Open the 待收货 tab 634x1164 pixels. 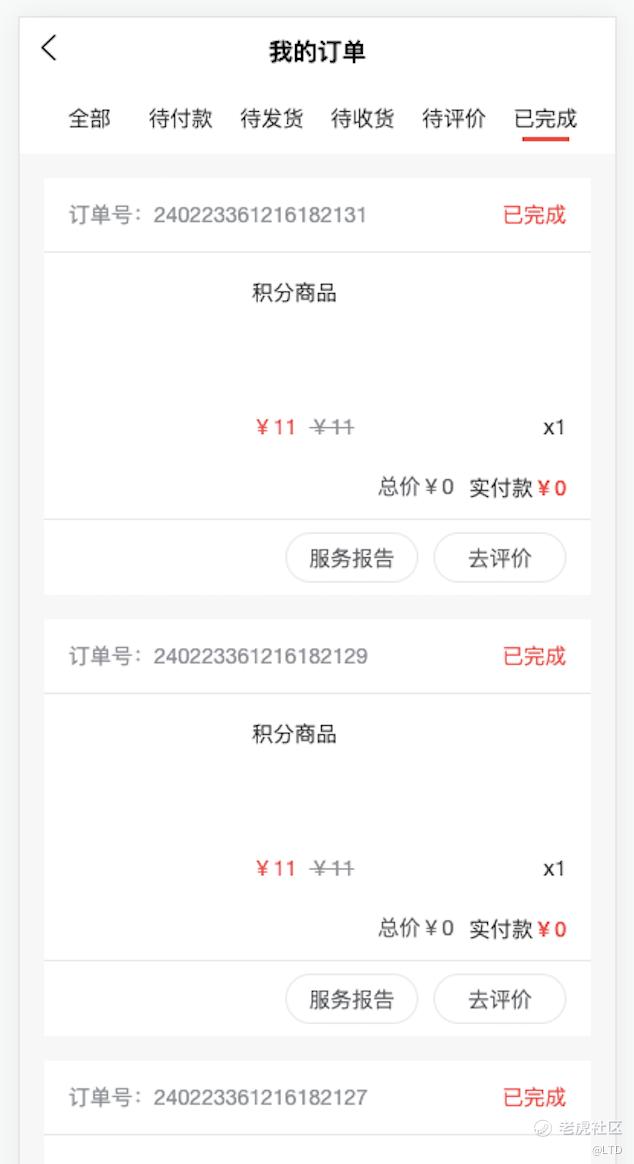tap(362, 119)
